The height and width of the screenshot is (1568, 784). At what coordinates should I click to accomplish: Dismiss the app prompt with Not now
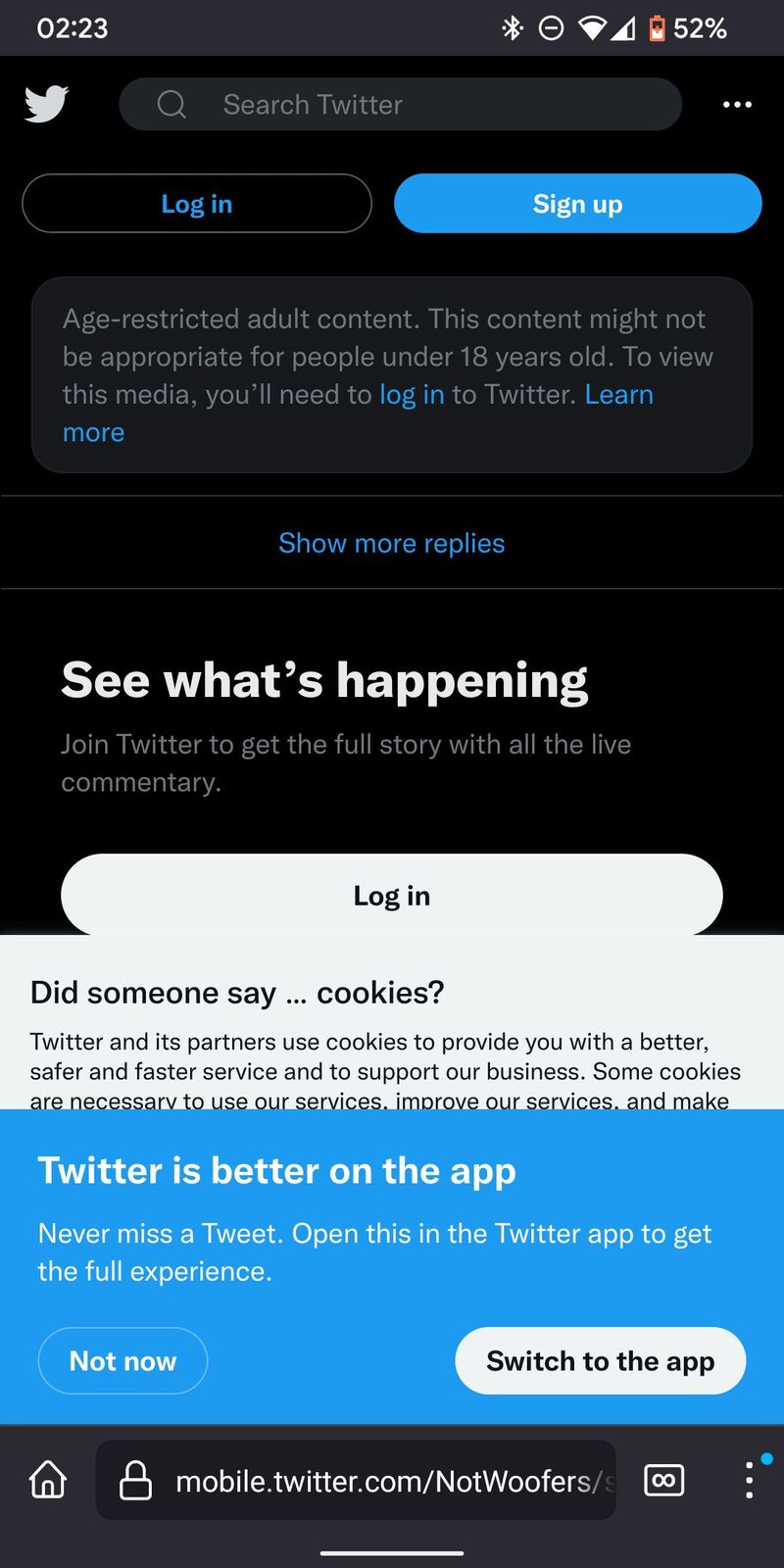pyautogui.click(x=122, y=1360)
